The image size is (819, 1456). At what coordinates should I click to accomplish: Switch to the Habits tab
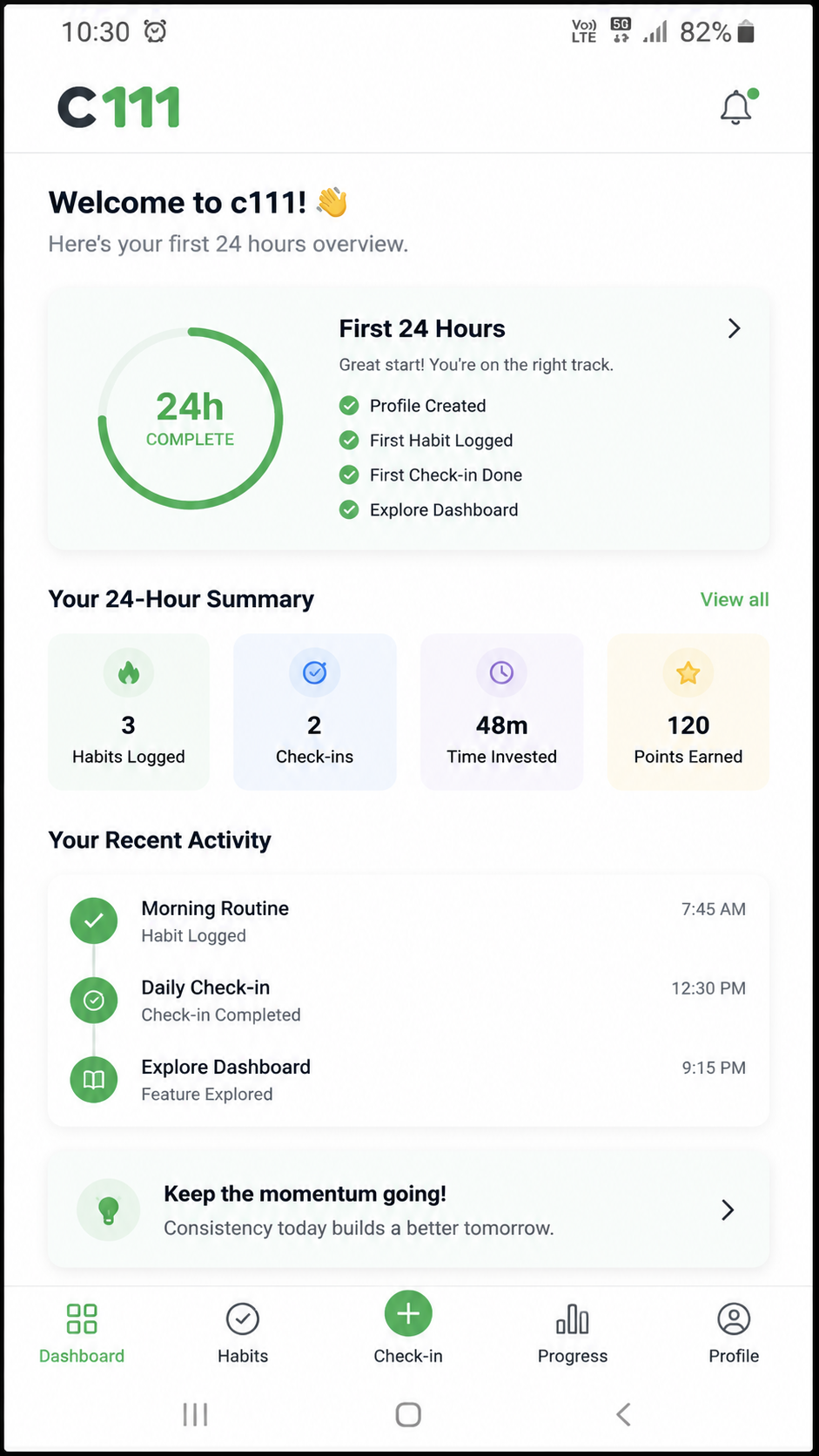pos(243,1333)
